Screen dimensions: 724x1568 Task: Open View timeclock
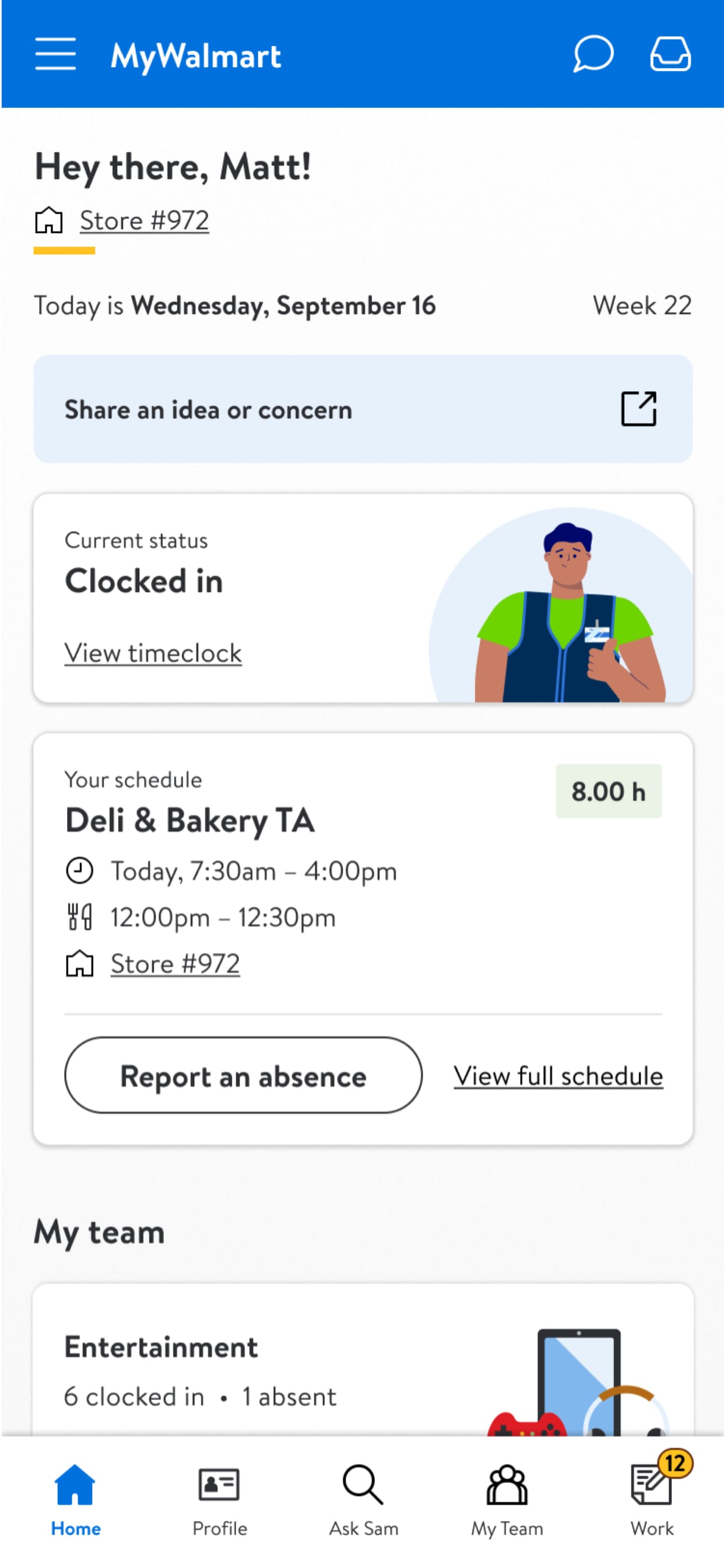153,653
